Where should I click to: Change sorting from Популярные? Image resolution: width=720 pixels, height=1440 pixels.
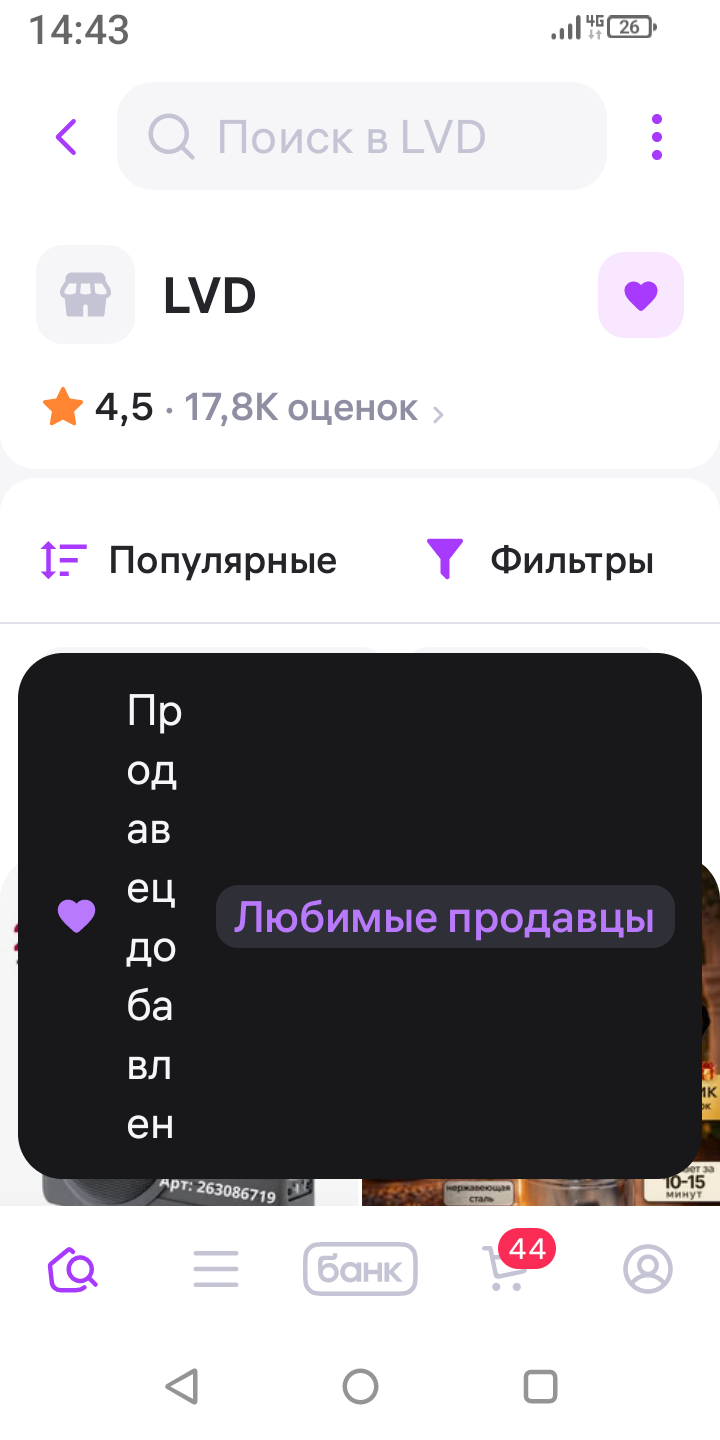pyautogui.click(x=189, y=560)
